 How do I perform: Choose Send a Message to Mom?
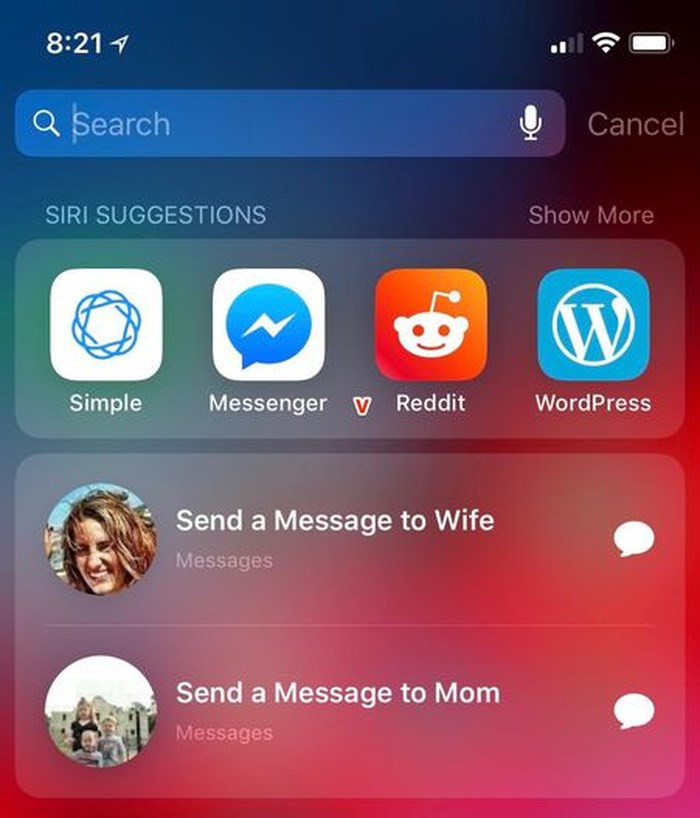pos(337,710)
